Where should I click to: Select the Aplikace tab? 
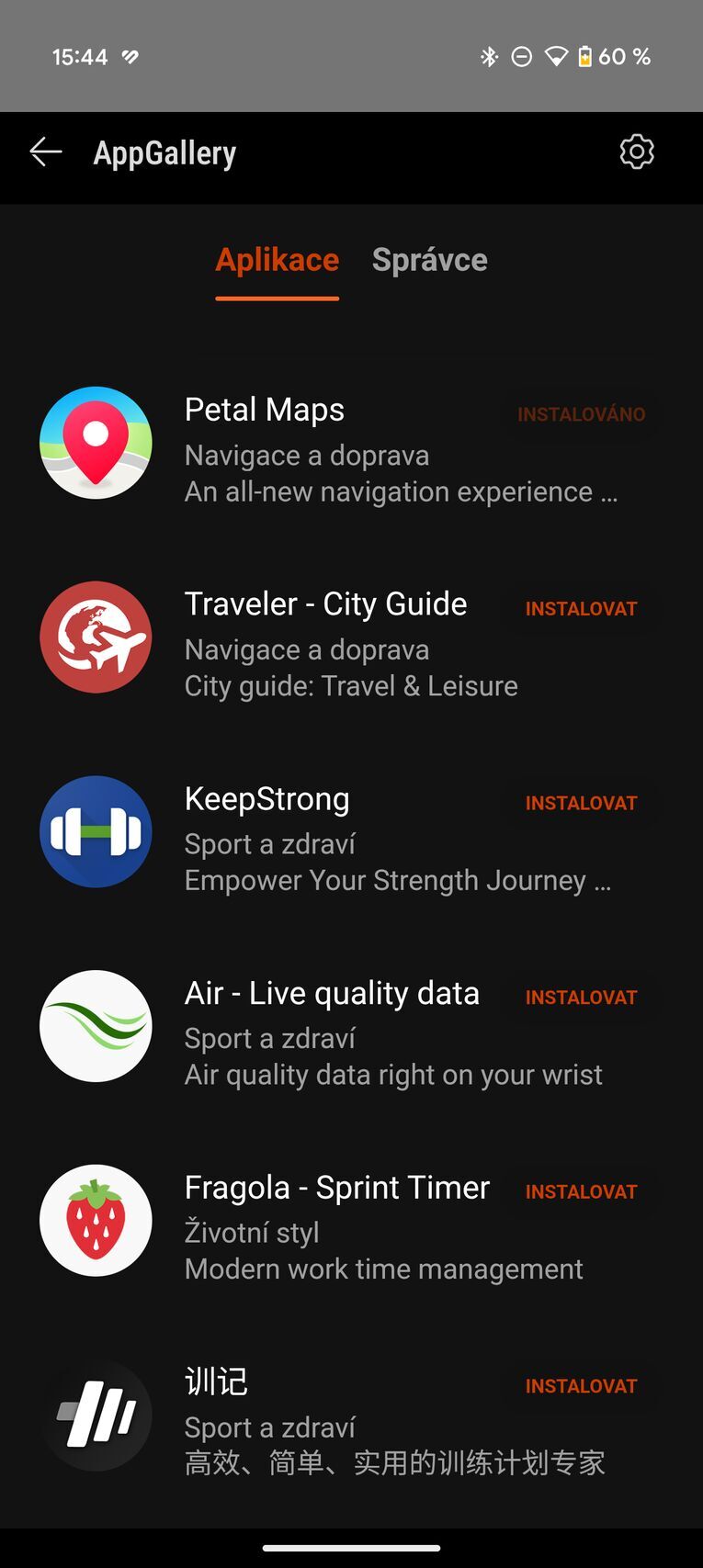[277, 260]
